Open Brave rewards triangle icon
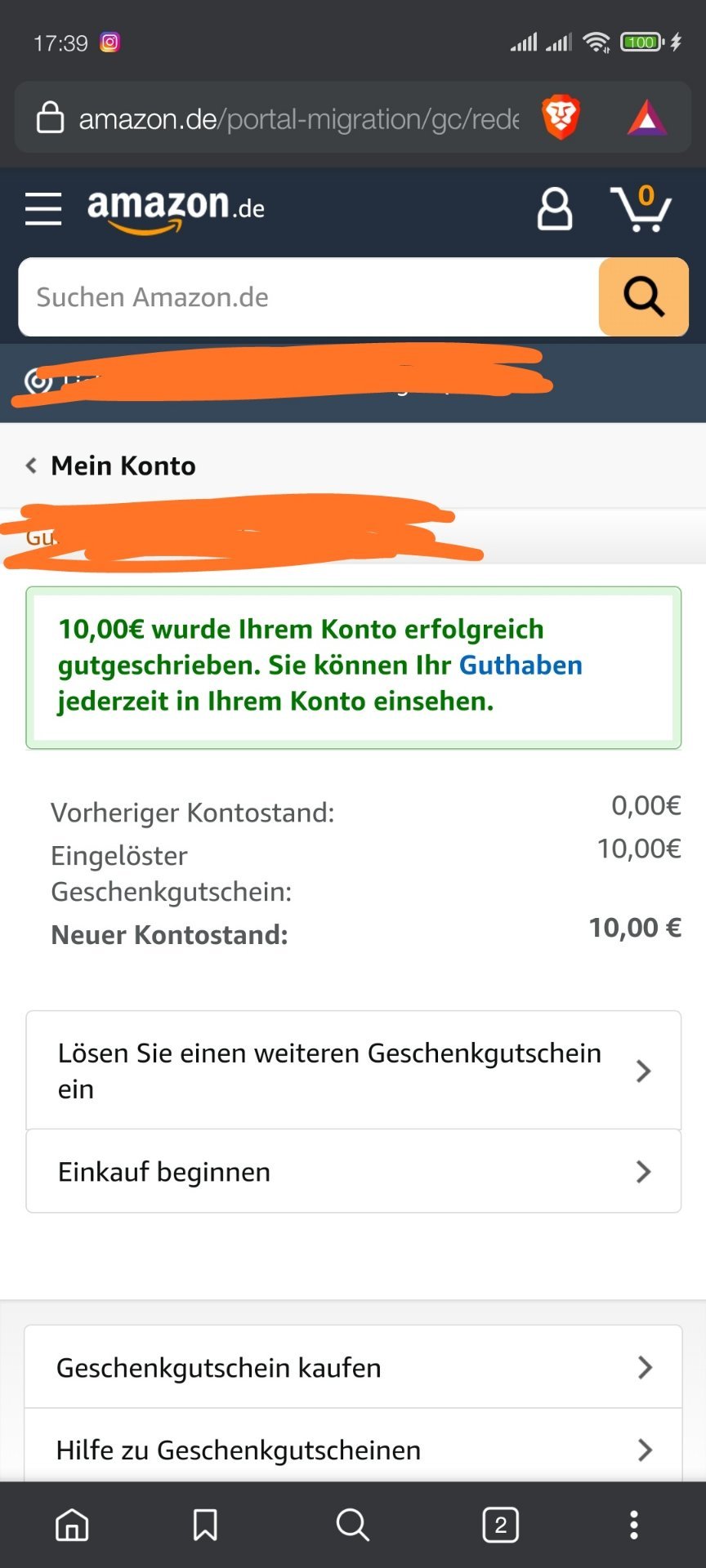Viewport: 706px width, 1568px height. click(647, 118)
